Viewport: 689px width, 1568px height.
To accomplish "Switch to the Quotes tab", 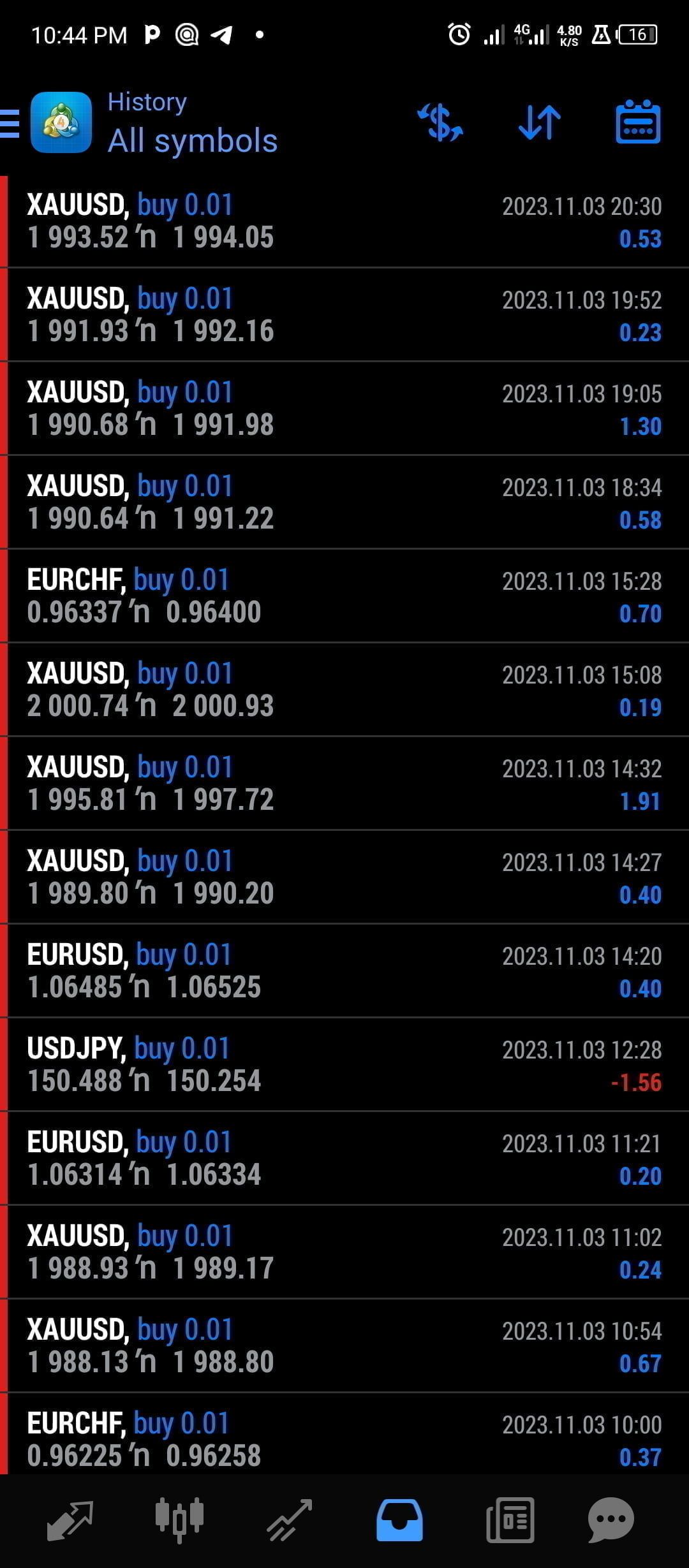I will click(x=70, y=1521).
